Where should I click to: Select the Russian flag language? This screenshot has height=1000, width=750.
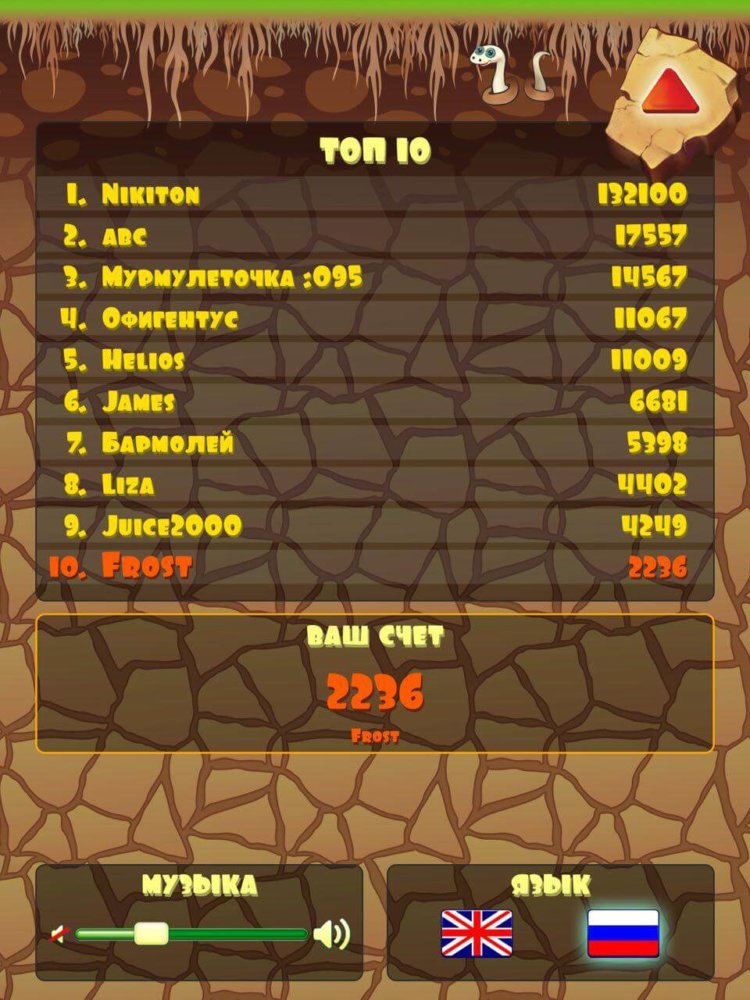[x=623, y=933]
